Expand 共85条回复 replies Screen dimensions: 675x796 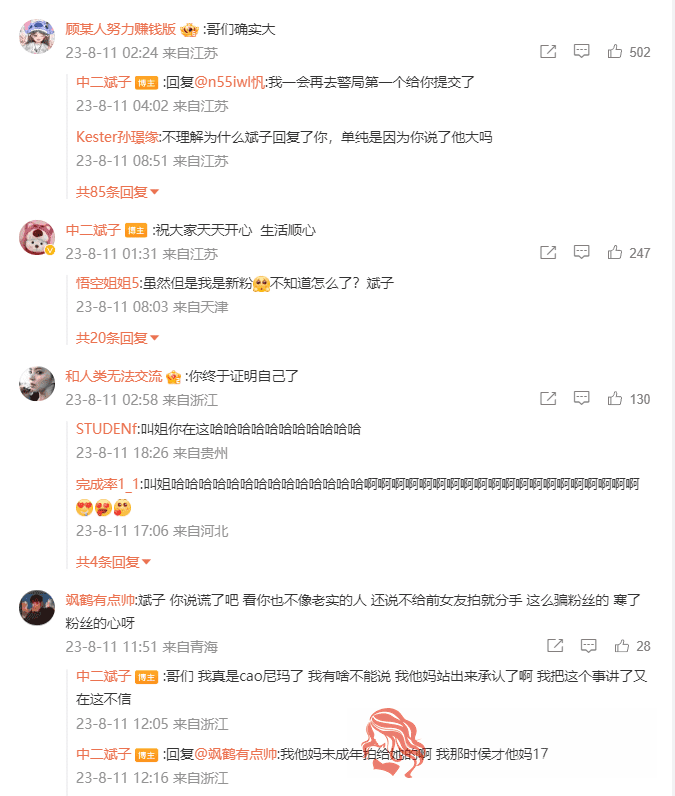point(118,192)
